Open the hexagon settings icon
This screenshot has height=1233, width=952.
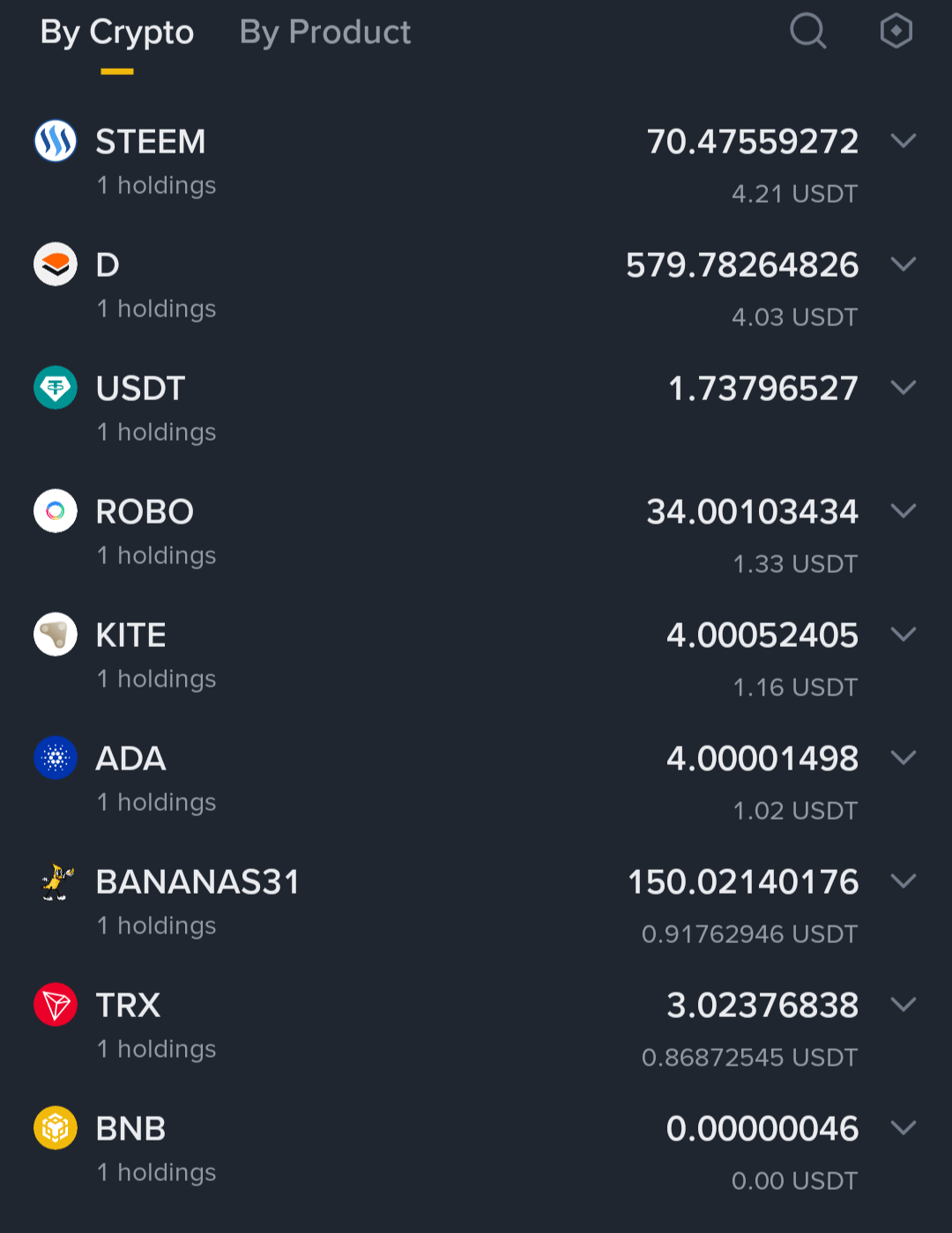[x=896, y=32]
